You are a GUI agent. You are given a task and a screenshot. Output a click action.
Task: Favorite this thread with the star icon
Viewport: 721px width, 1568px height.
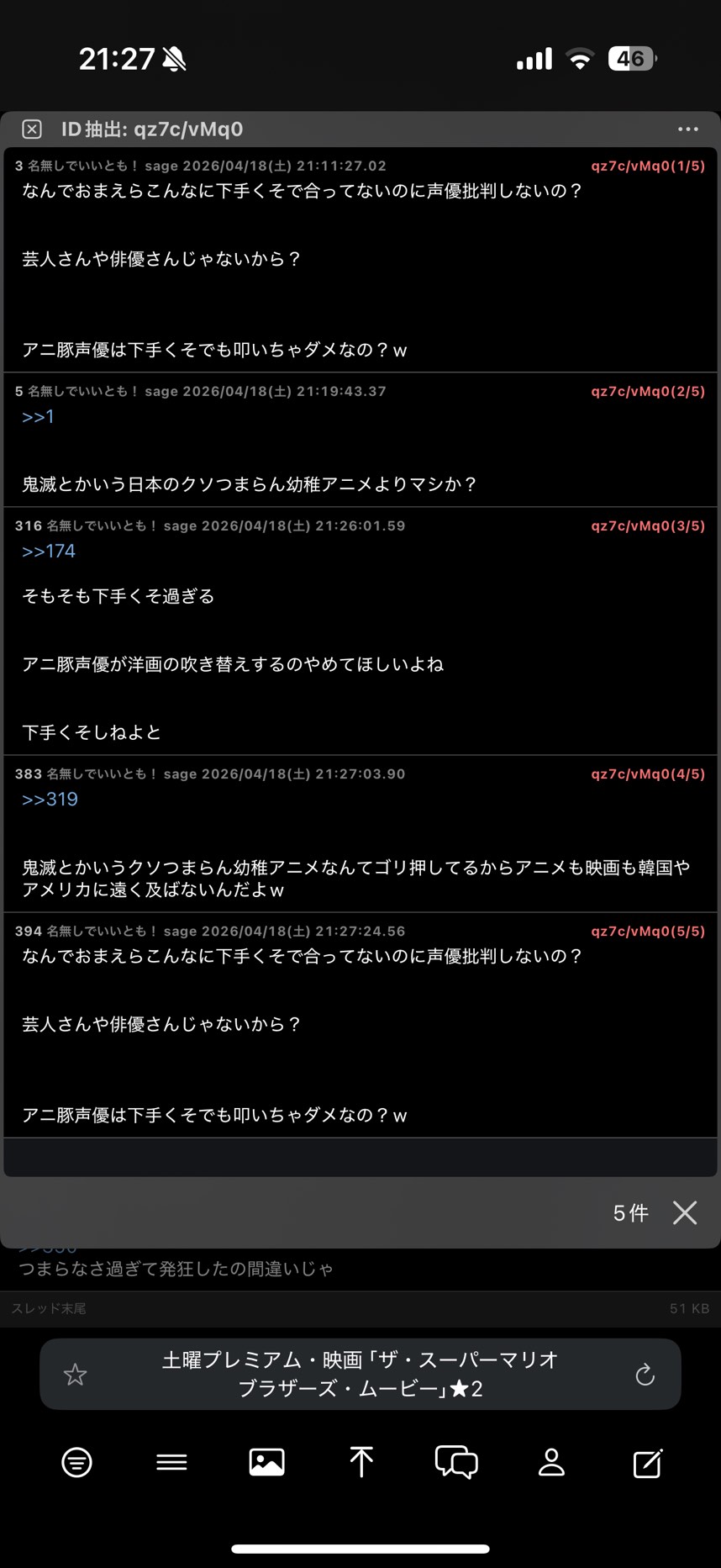76,1375
